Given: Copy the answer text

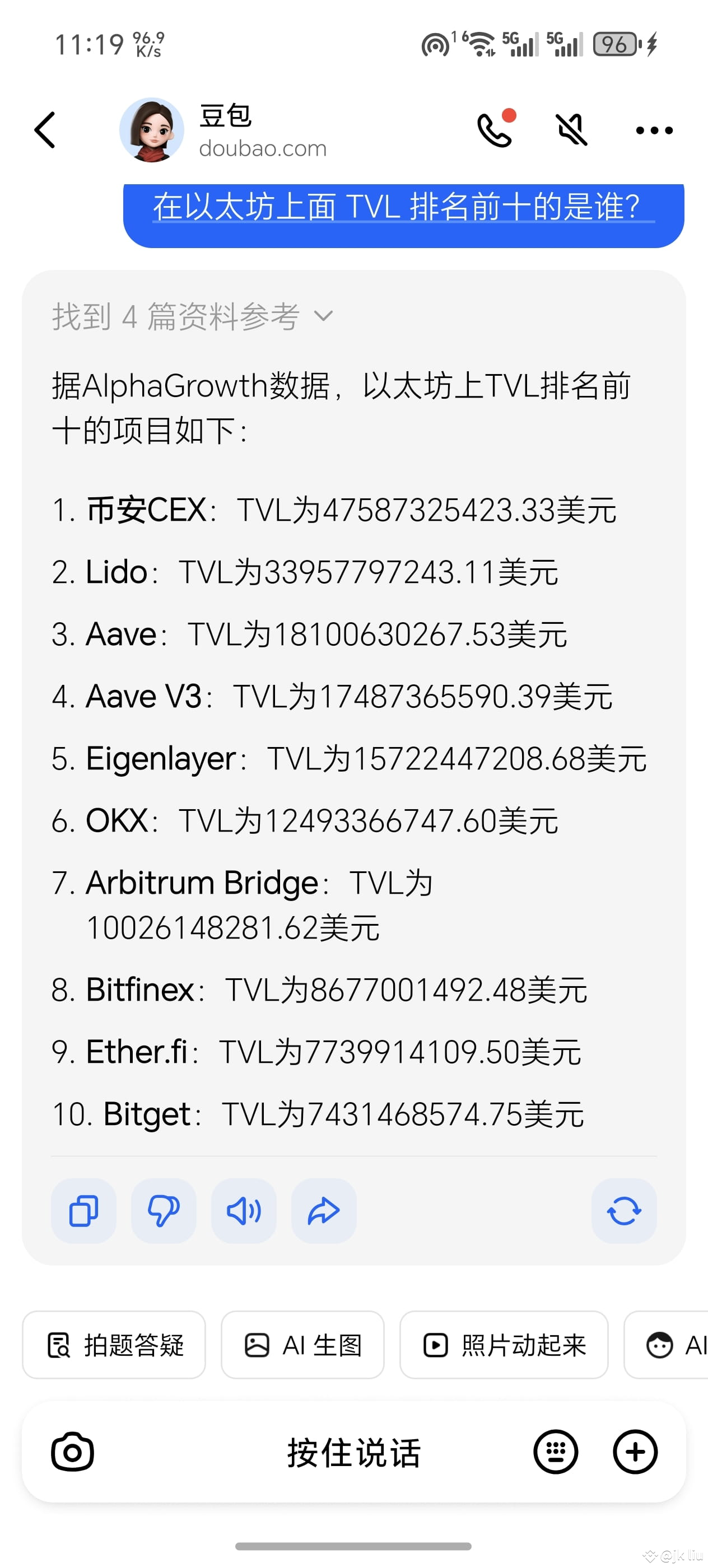Looking at the screenshot, I should click(x=83, y=1210).
